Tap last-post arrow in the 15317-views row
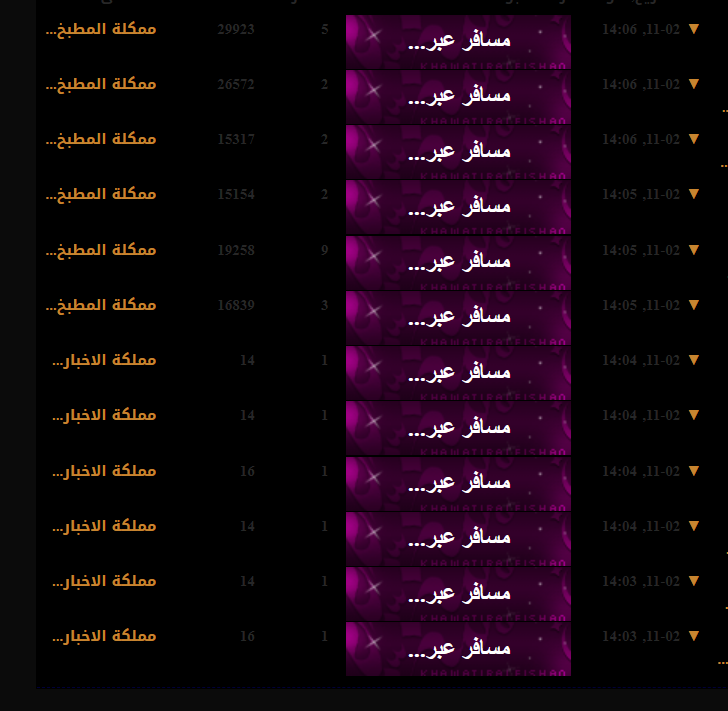 pos(693,140)
